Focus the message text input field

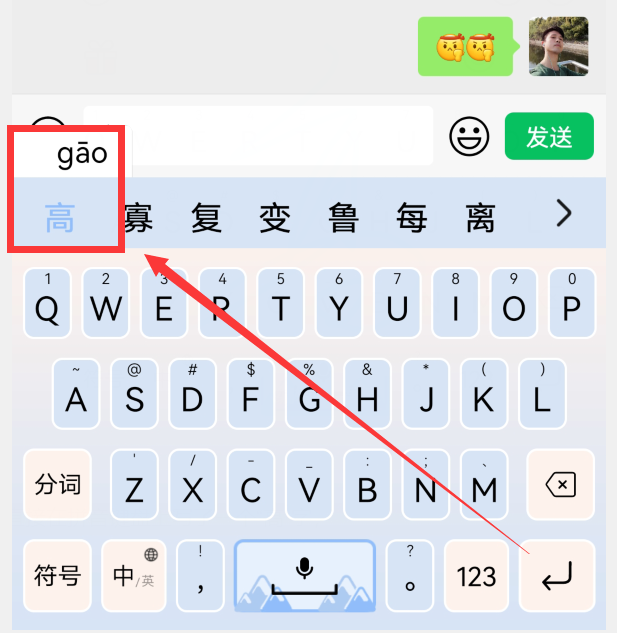(280, 135)
